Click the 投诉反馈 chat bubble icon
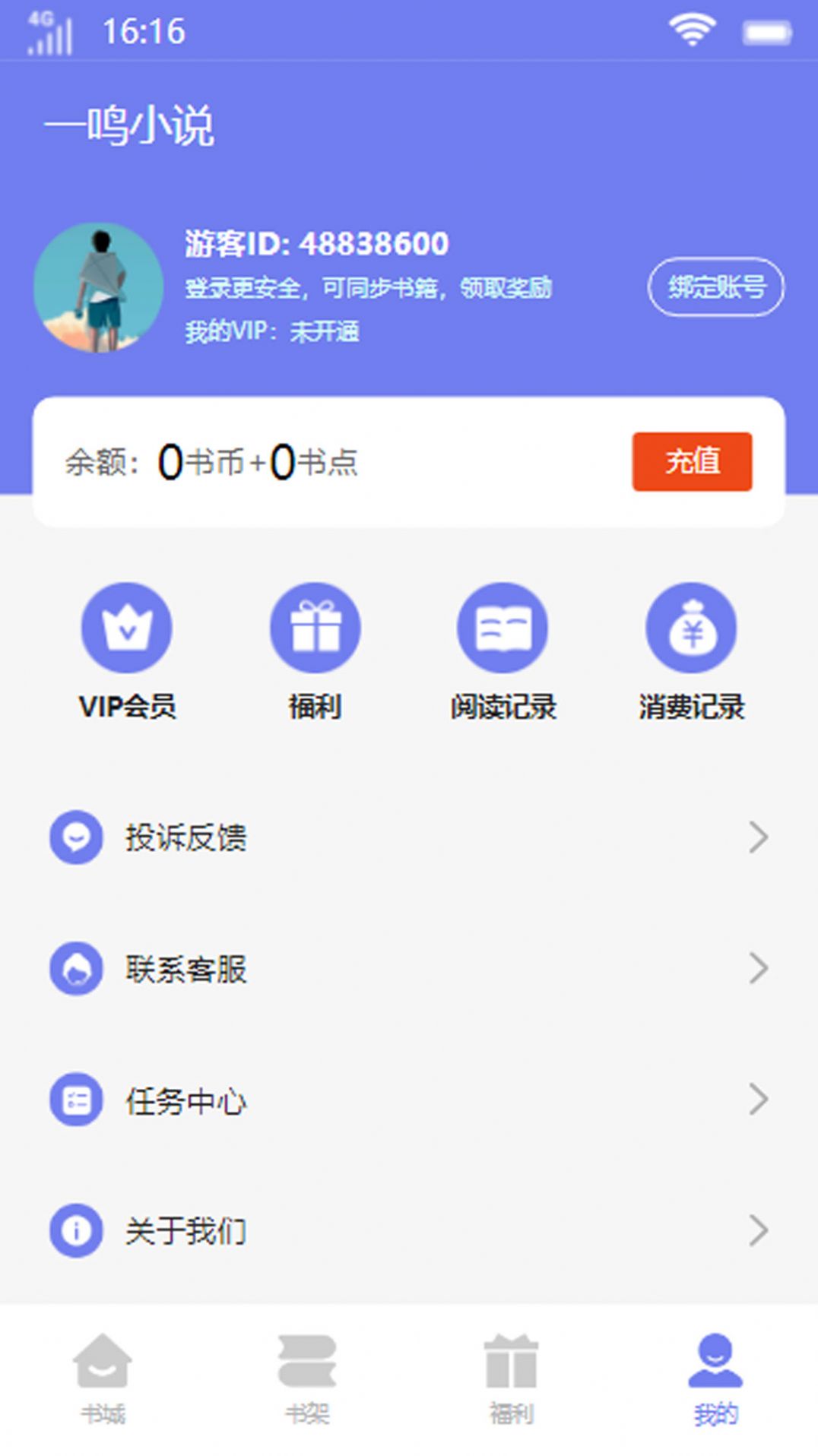Screen dimensions: 818x1456 [76, 837]
